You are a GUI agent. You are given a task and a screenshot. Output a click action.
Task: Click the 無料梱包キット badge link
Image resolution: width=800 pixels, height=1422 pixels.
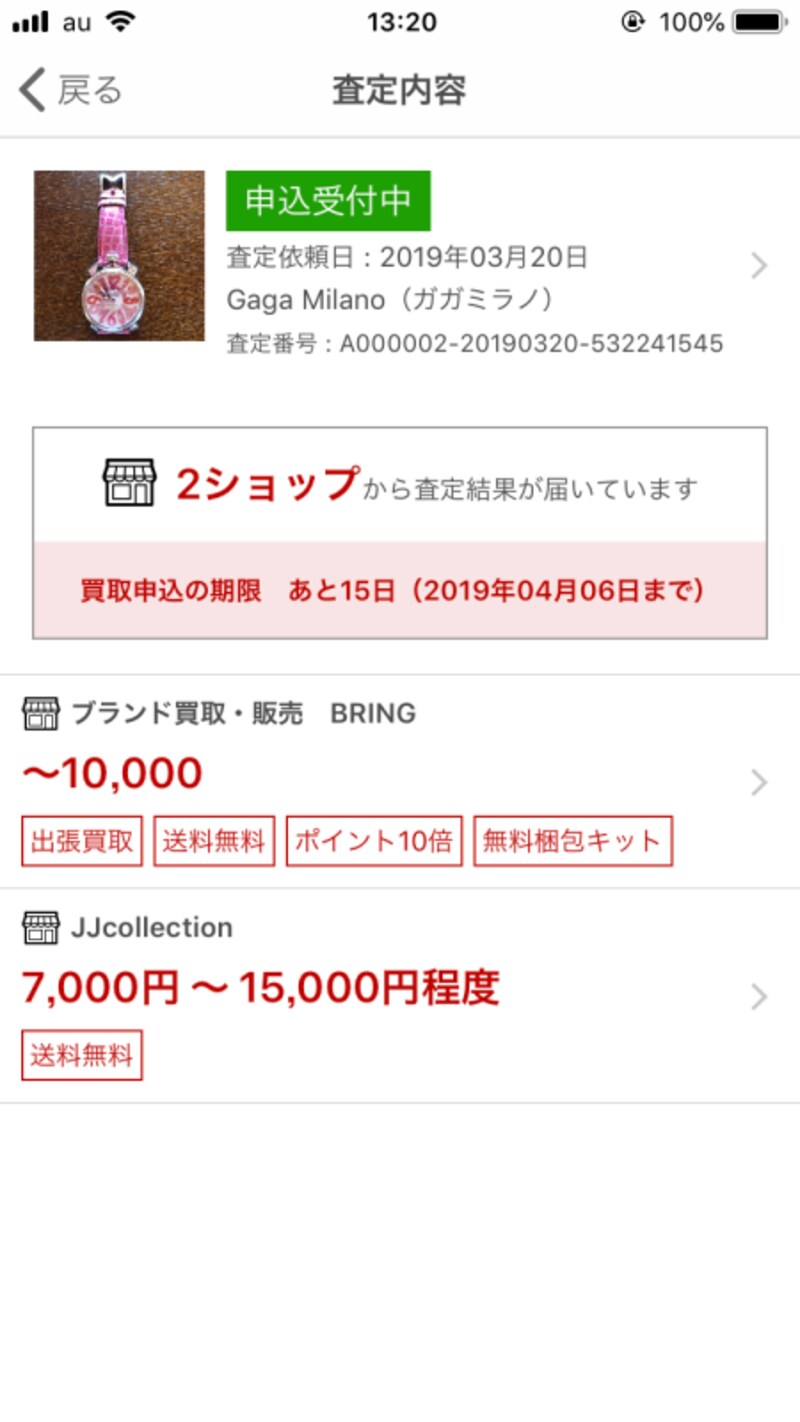(573, 840)
